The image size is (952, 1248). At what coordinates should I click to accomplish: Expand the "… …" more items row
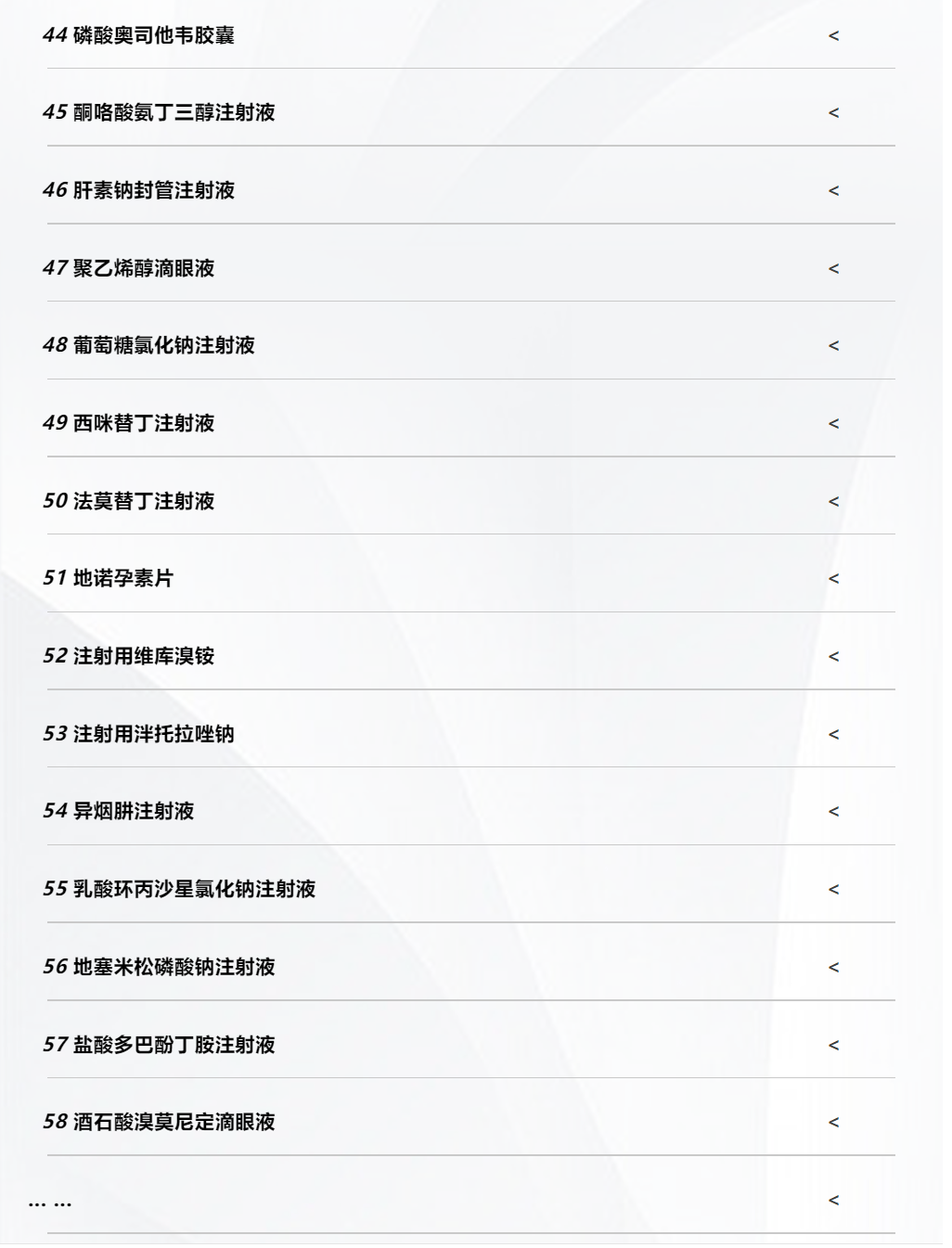tap(832, 1201)
